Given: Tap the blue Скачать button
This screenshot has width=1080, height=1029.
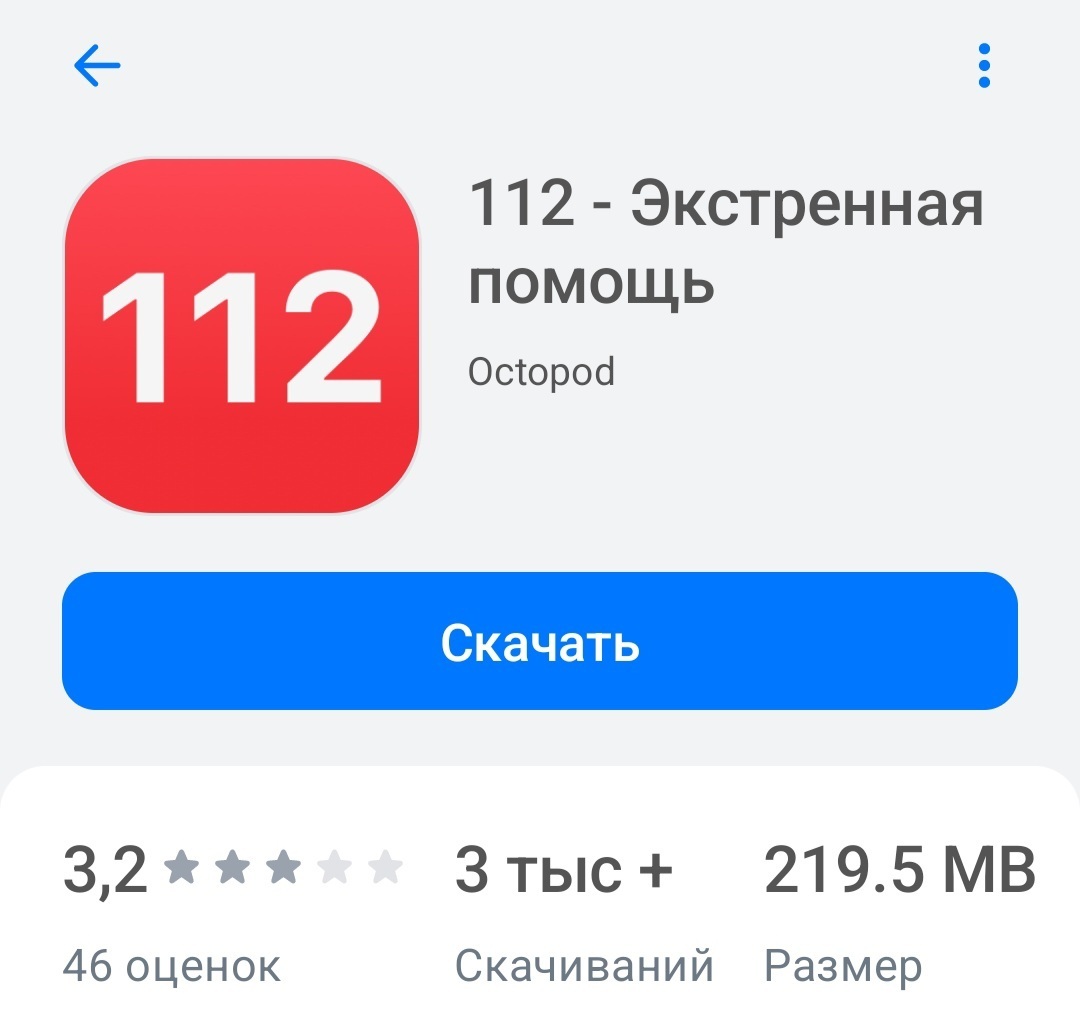Looking at the screenshot, I should click(x=540, y=641).
